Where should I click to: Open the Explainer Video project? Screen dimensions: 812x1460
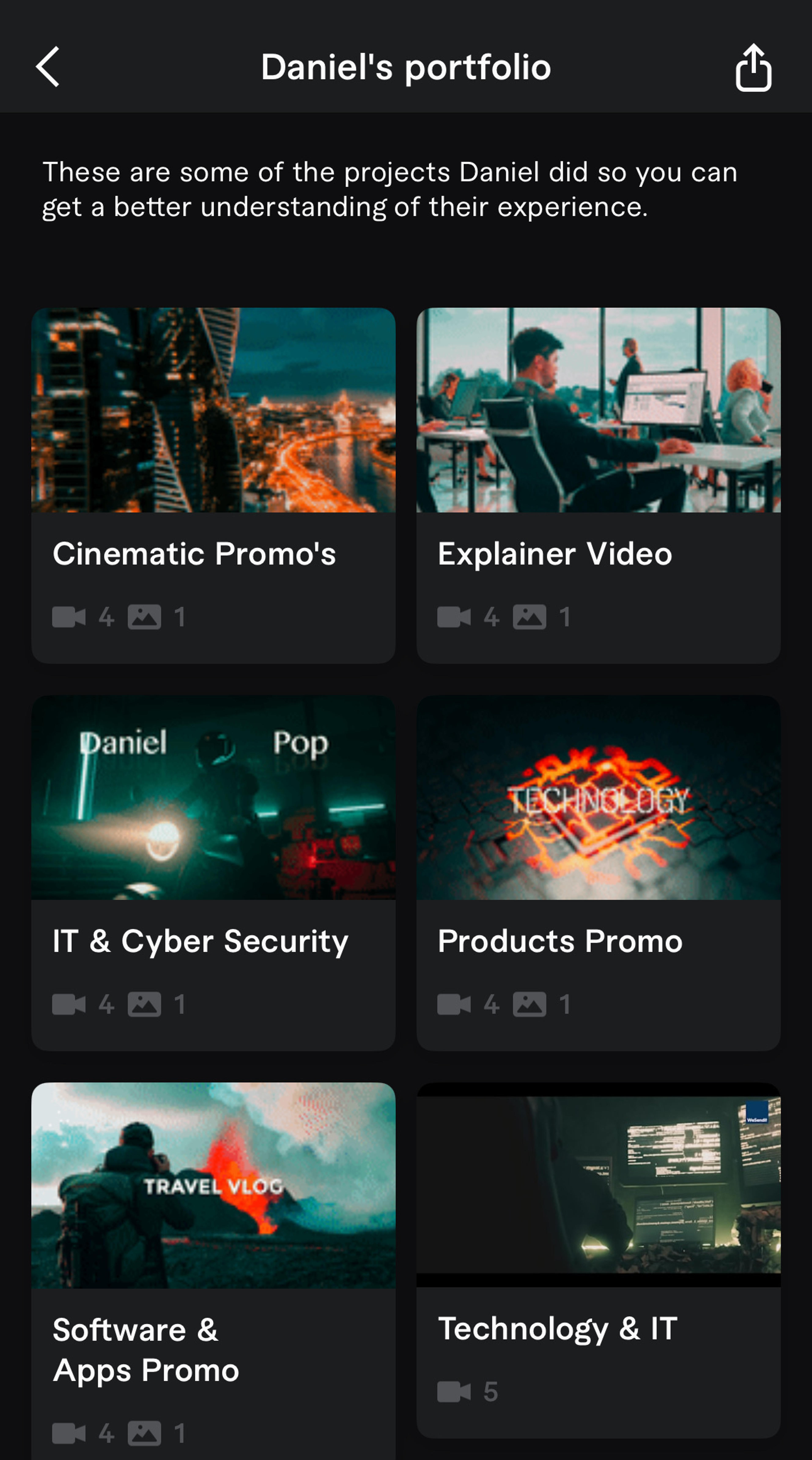tap(598, 485)
